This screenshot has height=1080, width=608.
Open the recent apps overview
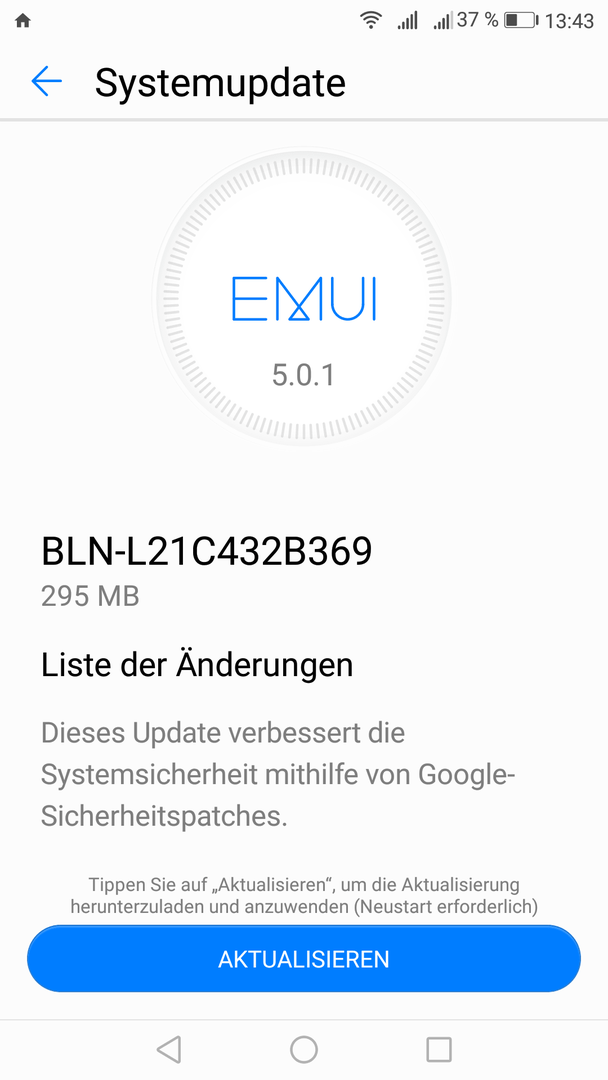(x=439, y=1049)
